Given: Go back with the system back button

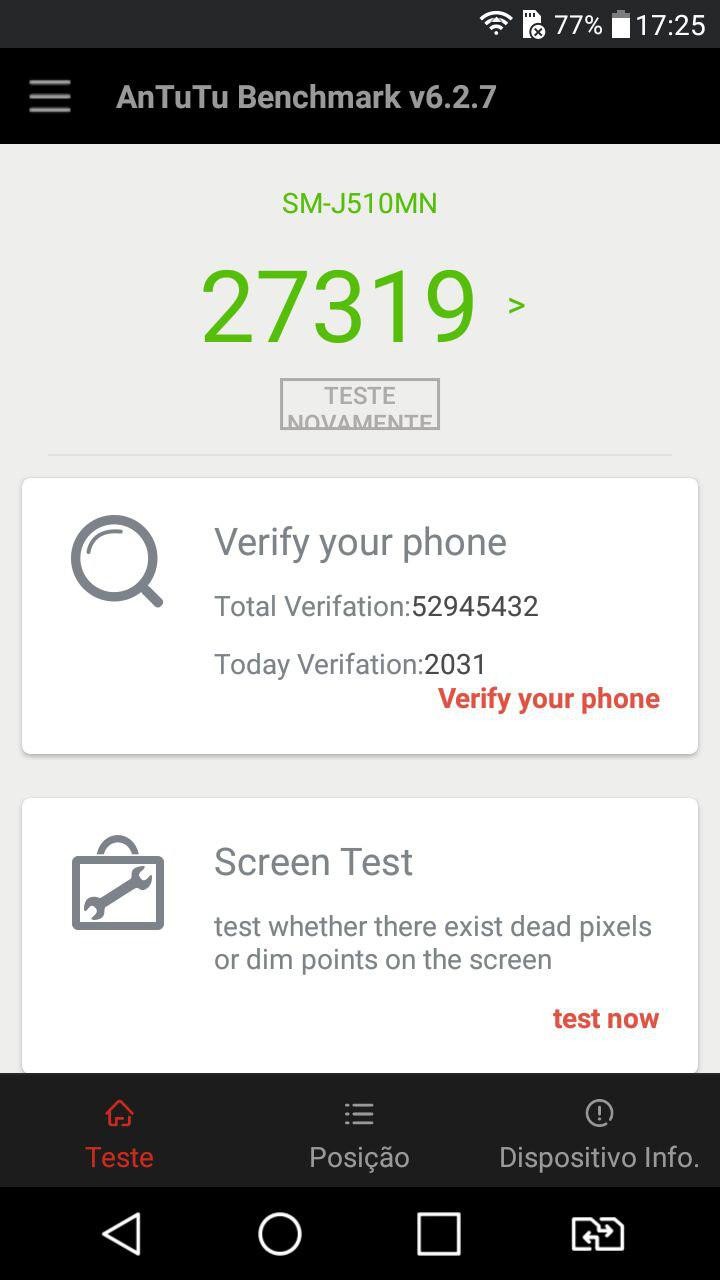Looking at the screenshot, I should [x=122, y=1234].
